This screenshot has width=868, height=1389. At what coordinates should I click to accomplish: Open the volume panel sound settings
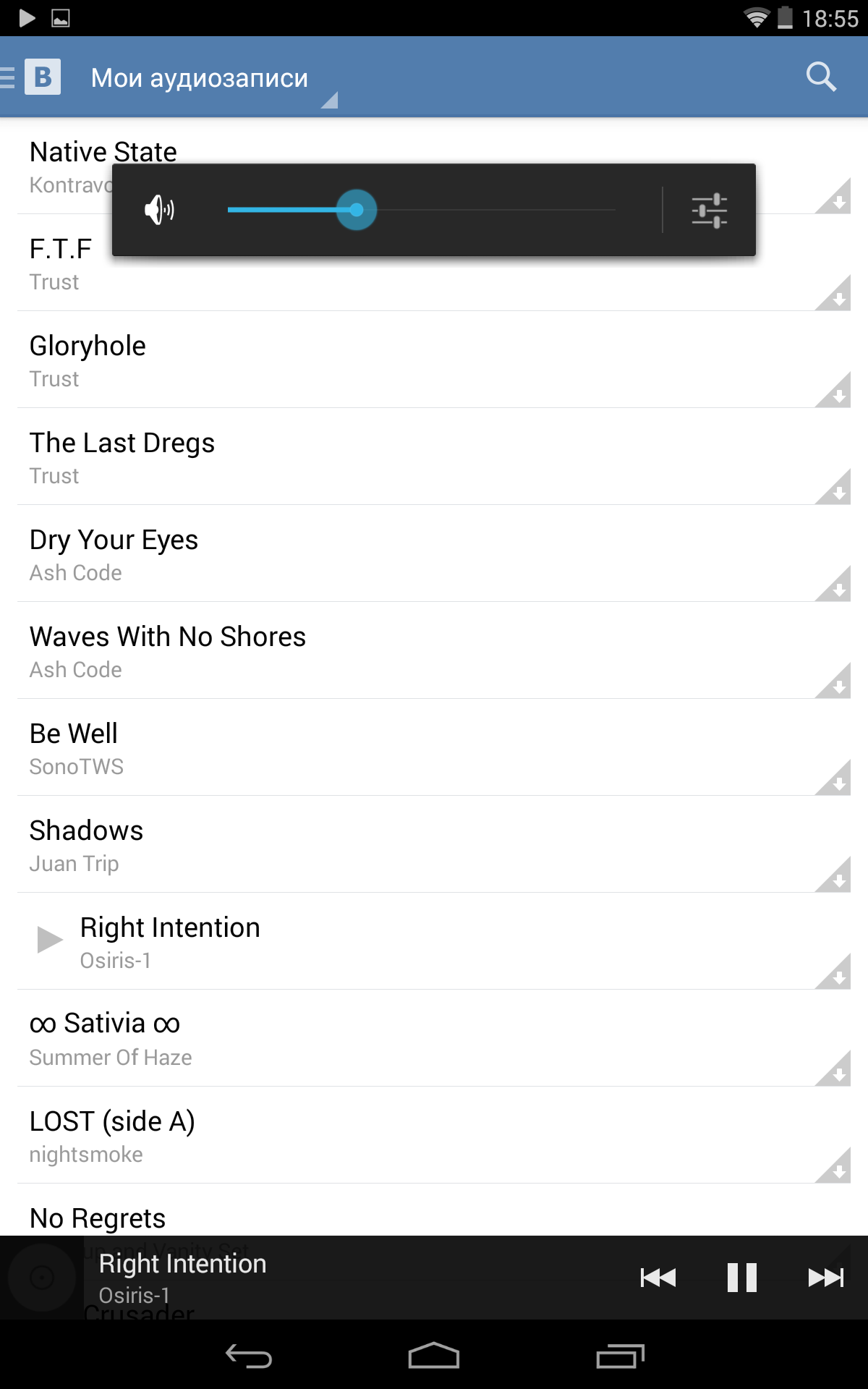709,211
